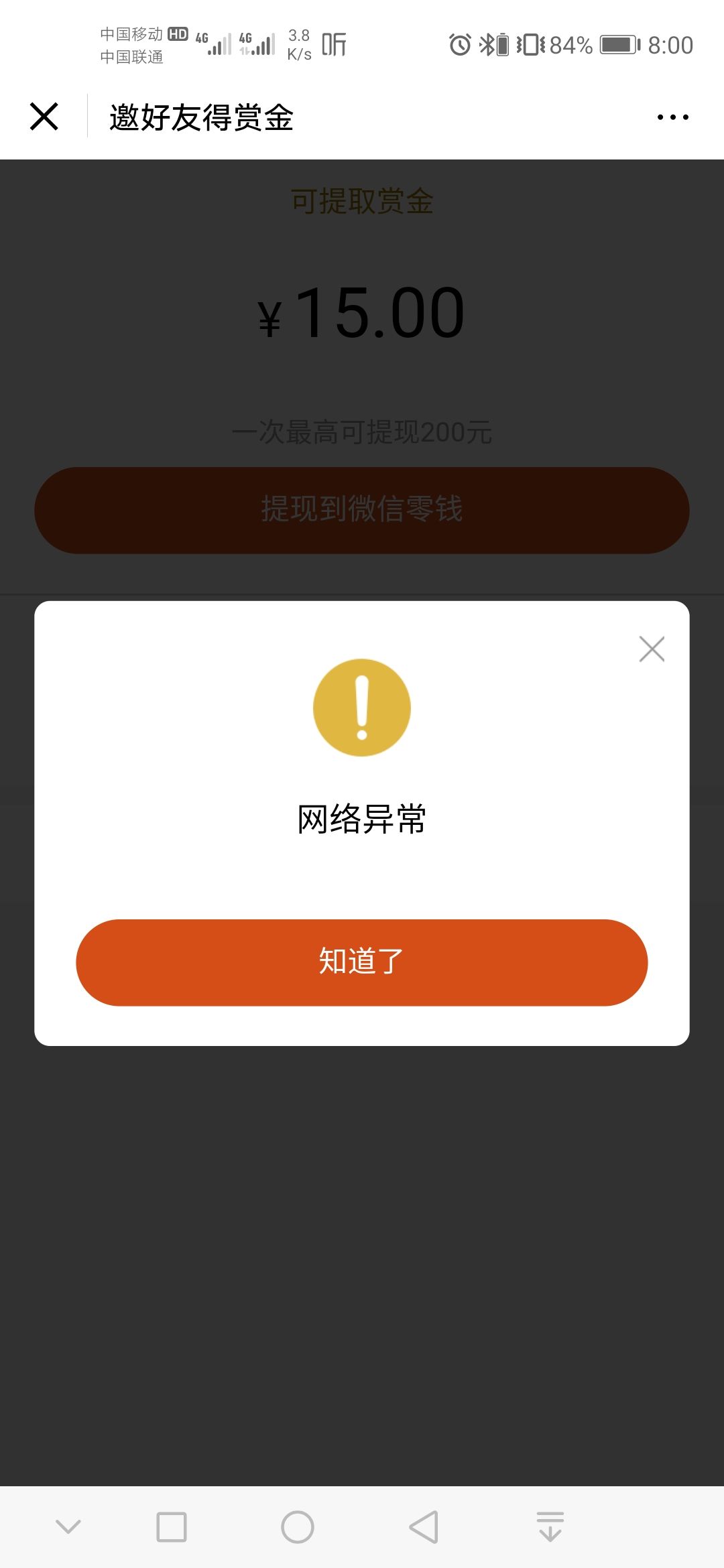This screenshot has height=1568, width=724.
Task: Tap the Bluetooth icon in status bar
Action: 489,43
